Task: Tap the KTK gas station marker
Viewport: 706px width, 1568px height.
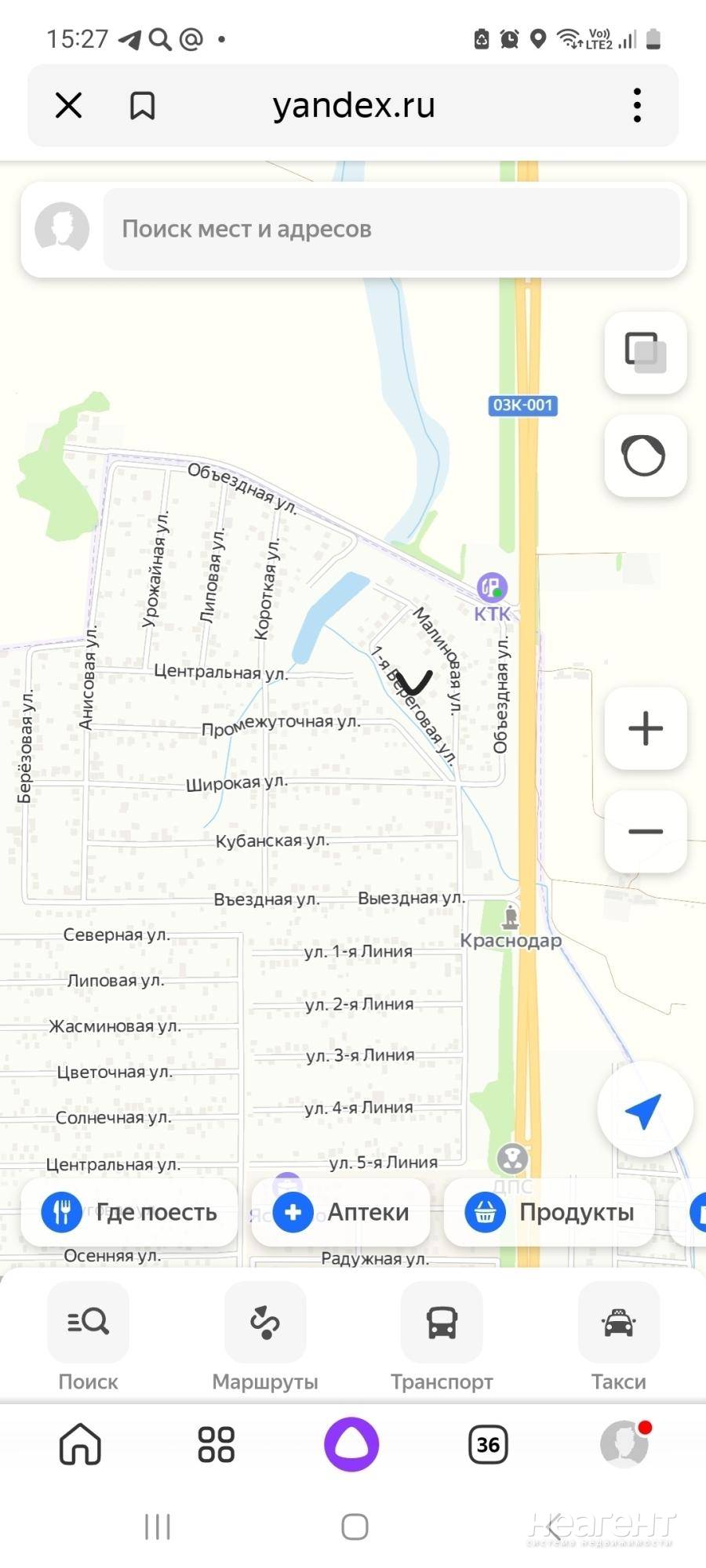Action: coord(492,587)
